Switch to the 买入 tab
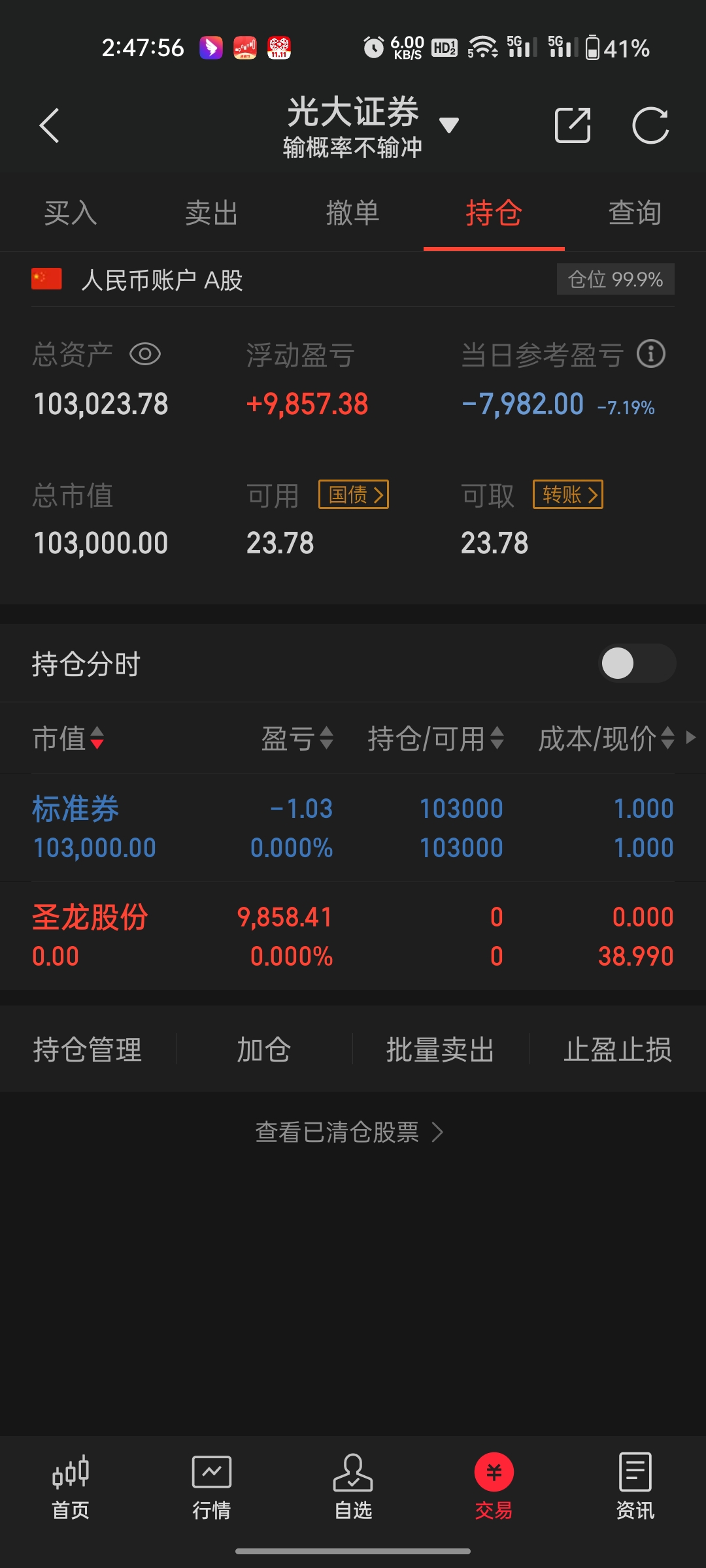Screen dimensions: 706x1568 pos(71,213)
